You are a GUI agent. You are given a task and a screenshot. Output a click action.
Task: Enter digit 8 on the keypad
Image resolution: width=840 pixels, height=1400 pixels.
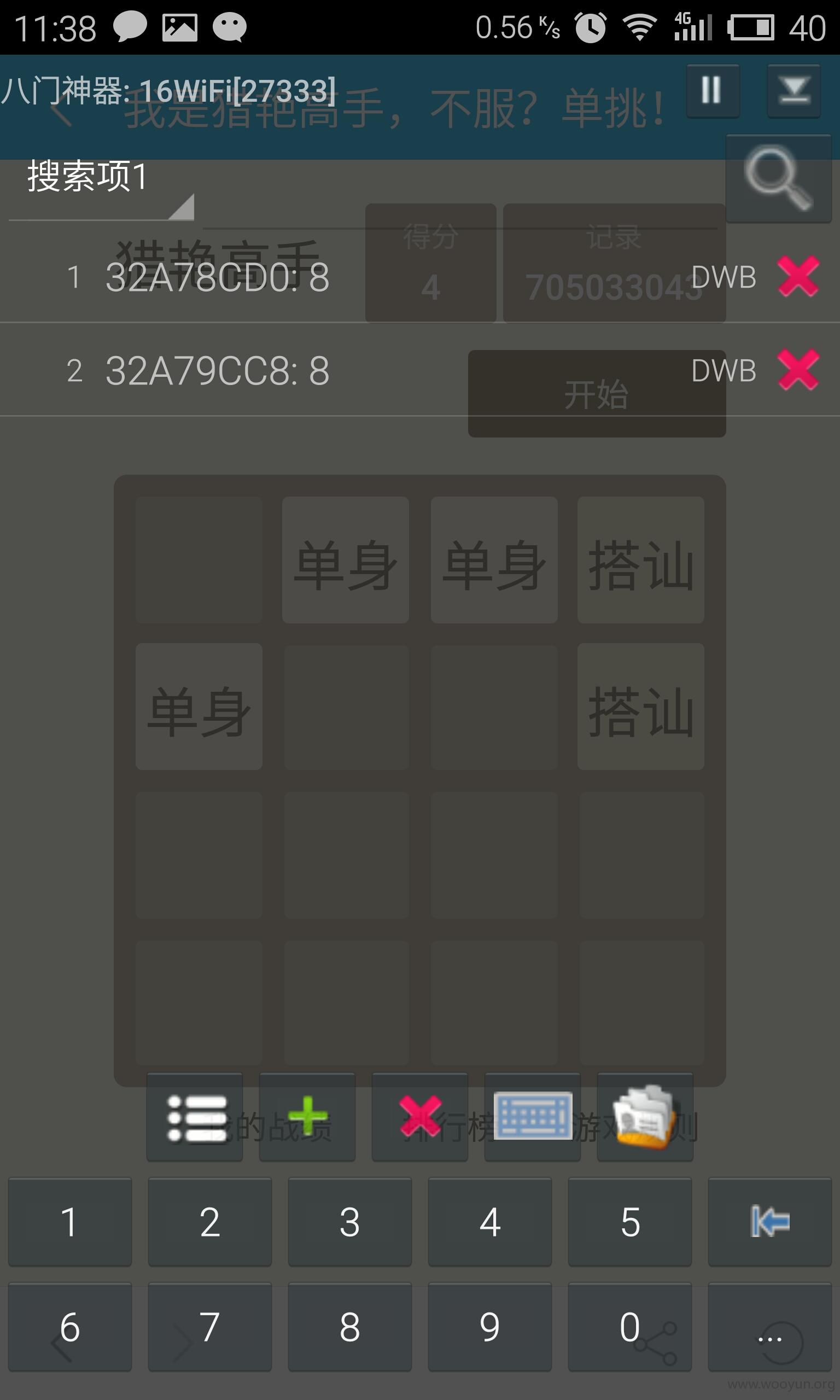350,1326
